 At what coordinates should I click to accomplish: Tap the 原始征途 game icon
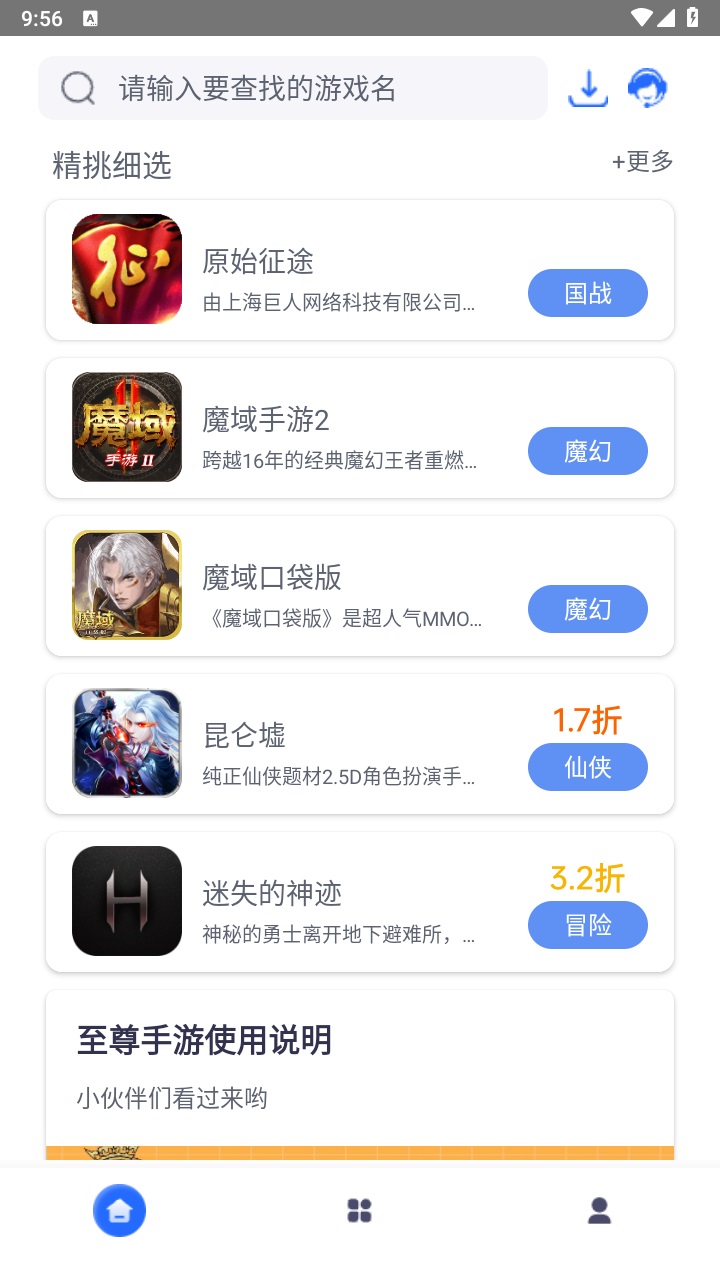click(127, 268)
